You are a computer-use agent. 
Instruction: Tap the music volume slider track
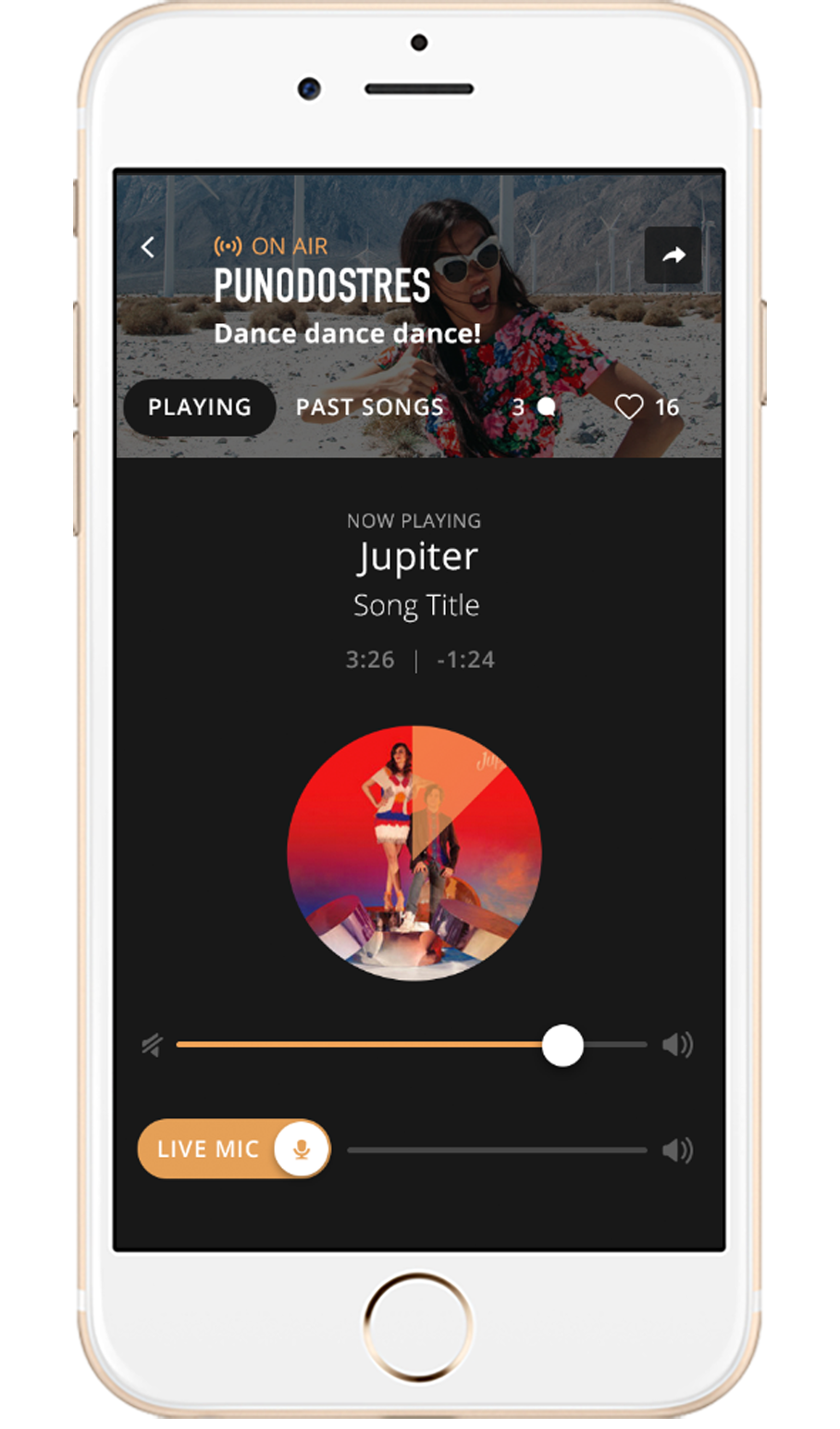pyautogui.click(x=370, y=1044)
